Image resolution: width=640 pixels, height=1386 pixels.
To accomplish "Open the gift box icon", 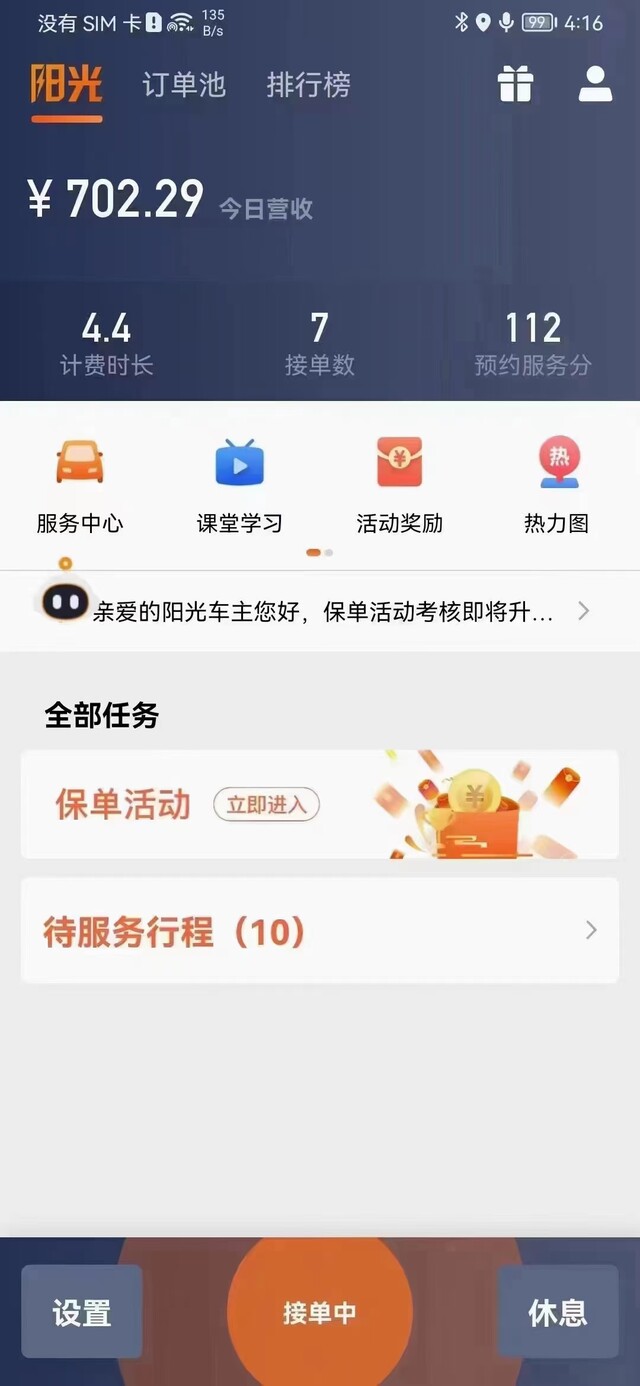I will point(516,84).
